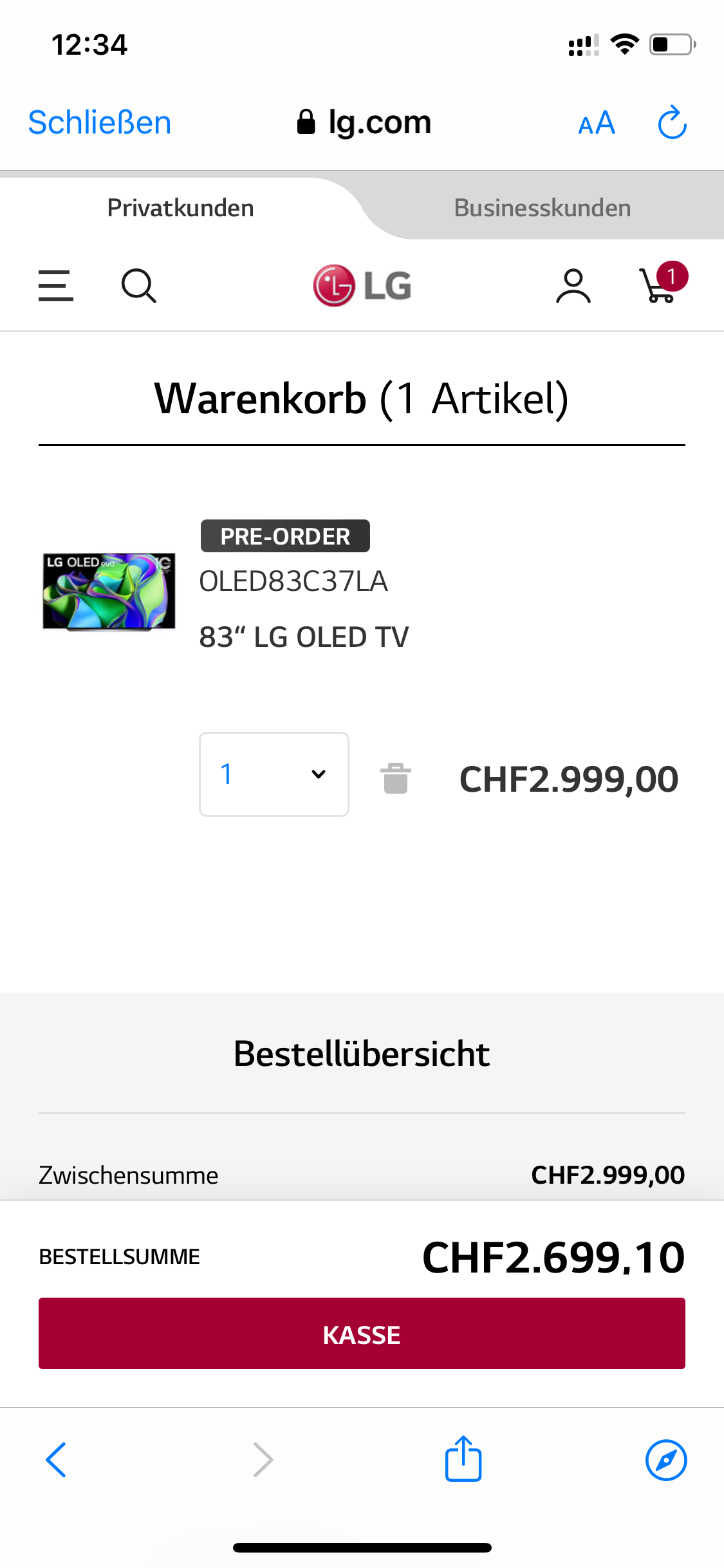Open the site search icon
This screenshot has width=724, height=1568.
tap(138, 286)
